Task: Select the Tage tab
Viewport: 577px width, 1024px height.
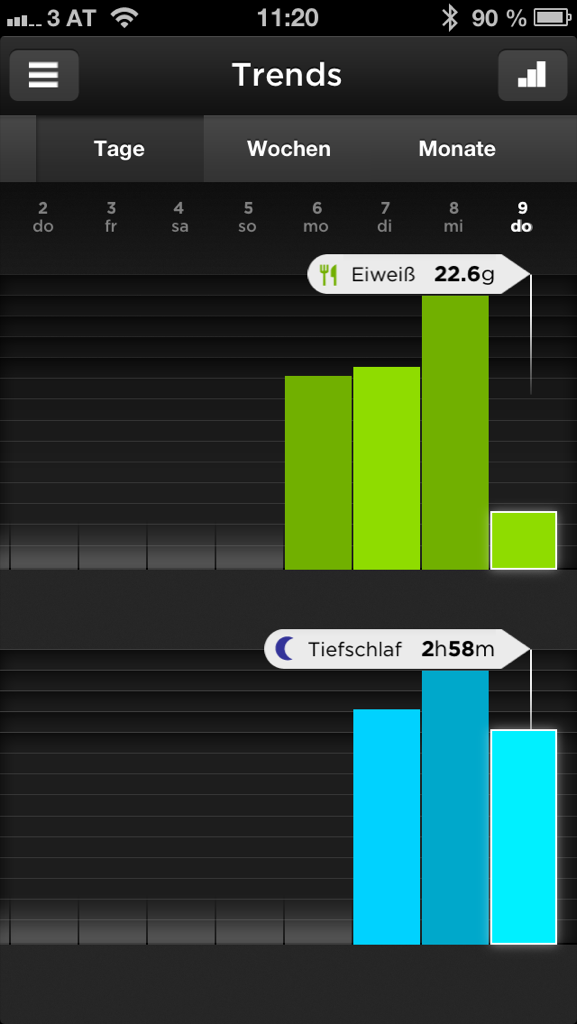Action: tap(119, 149)
